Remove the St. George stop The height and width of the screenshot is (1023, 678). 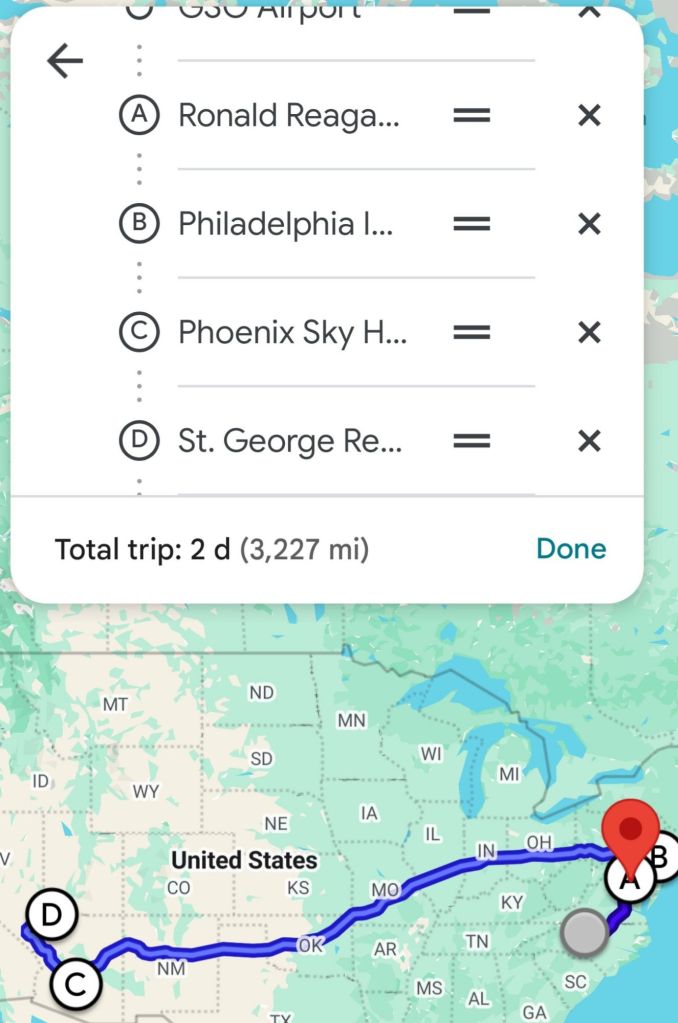pos(590,440)
